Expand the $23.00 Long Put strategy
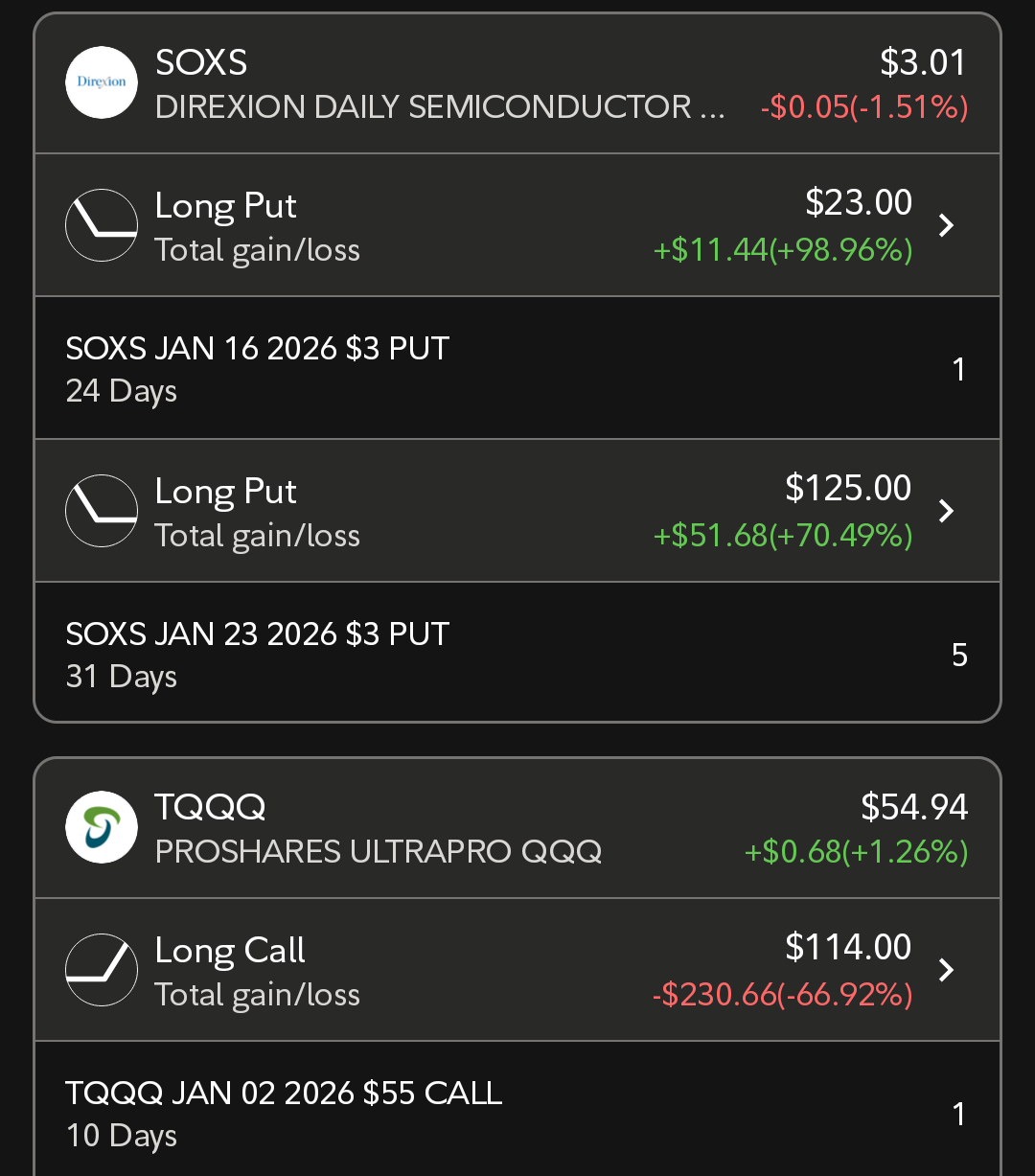The image size is (1035, 1176). [x=517, y=225]
